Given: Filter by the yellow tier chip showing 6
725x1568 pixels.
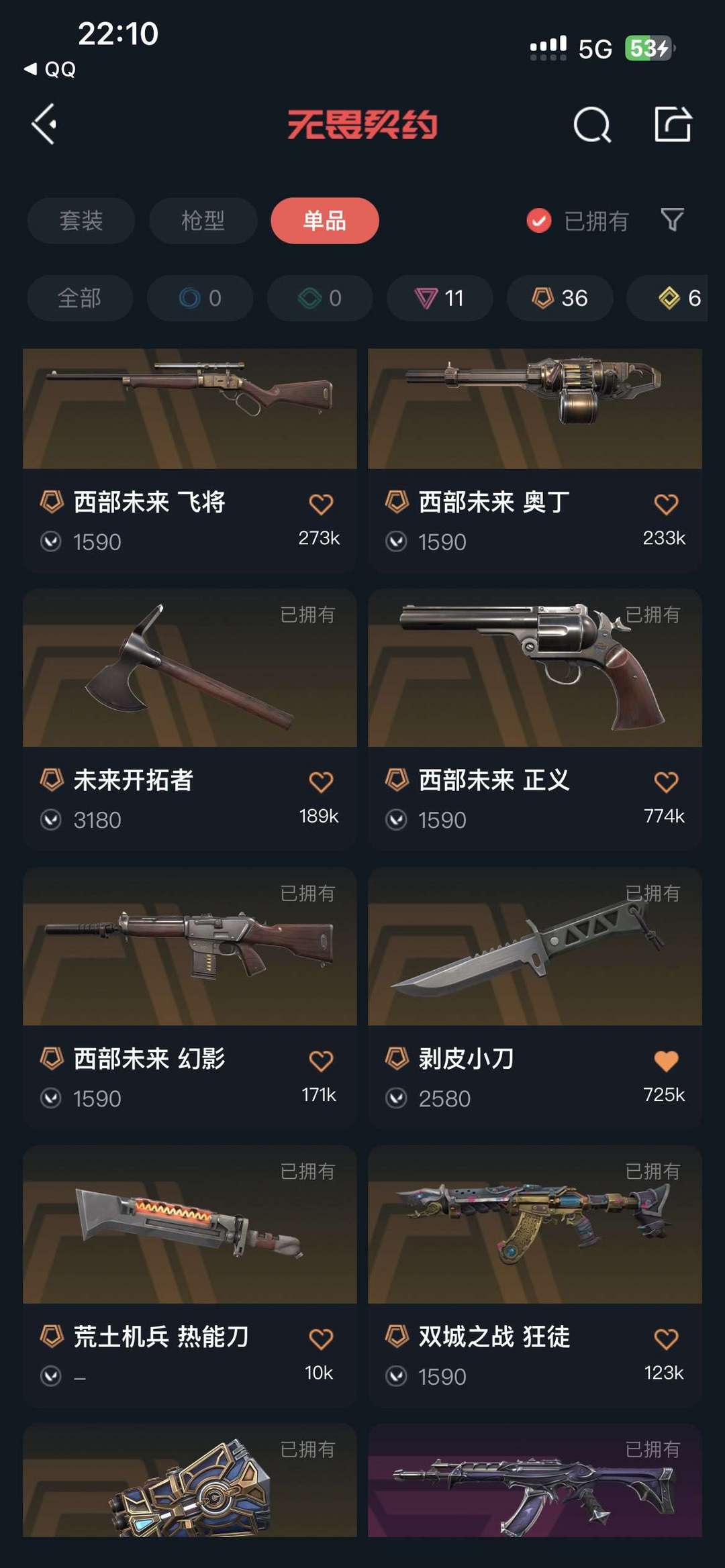Looking at the screenshot, I should click(x=678, y=298).
